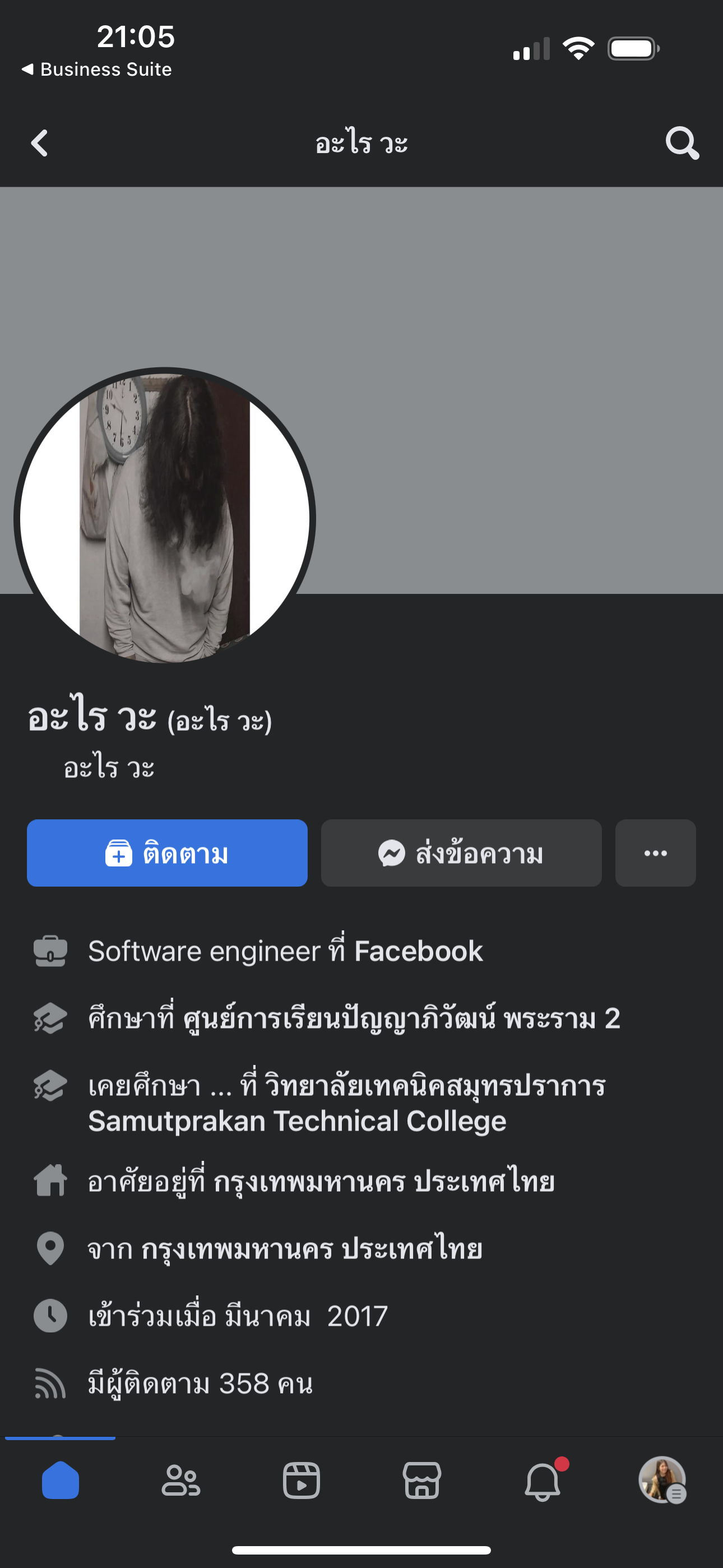Switch to the Home tab
723x1568 pixels.
[x=61, y=1481]
